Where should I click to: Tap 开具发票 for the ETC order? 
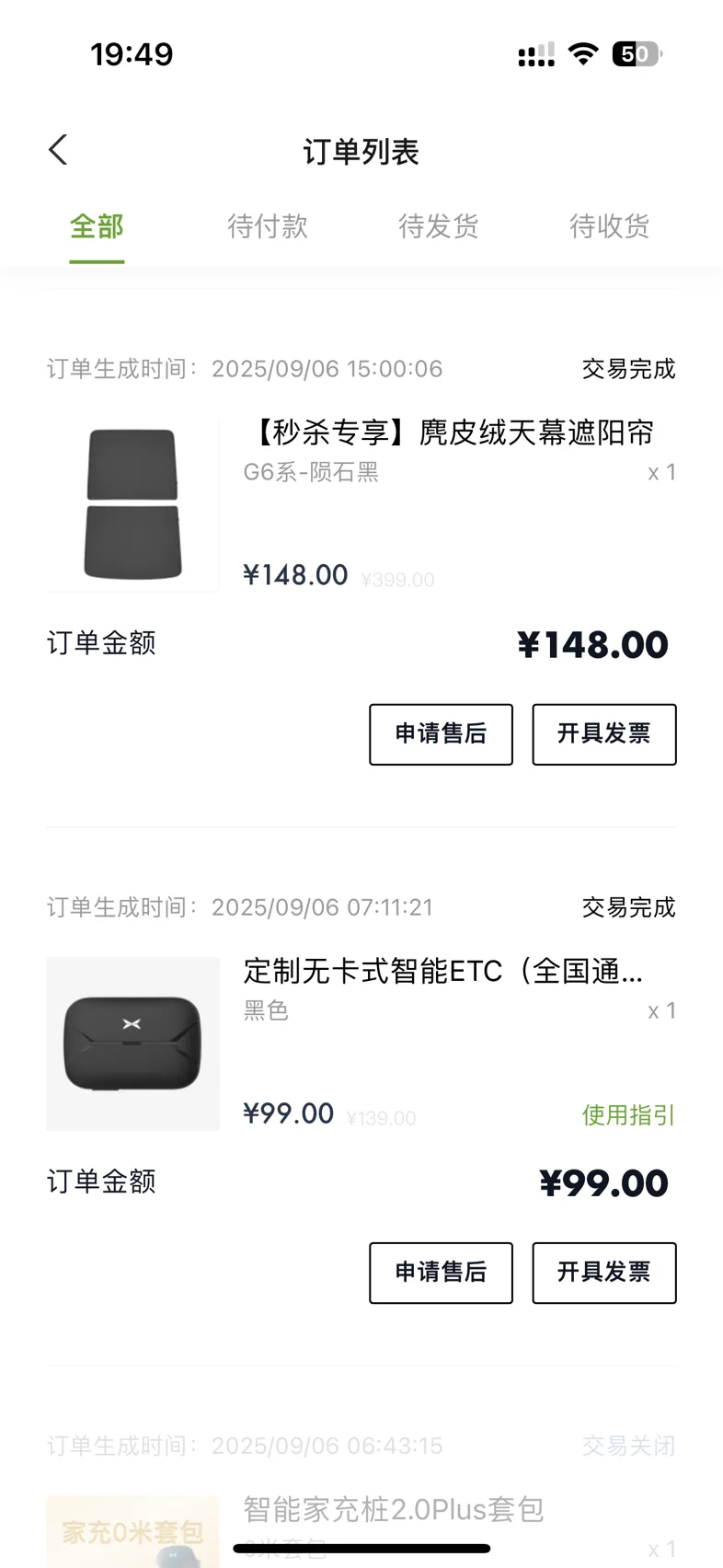coord(604,1273)
